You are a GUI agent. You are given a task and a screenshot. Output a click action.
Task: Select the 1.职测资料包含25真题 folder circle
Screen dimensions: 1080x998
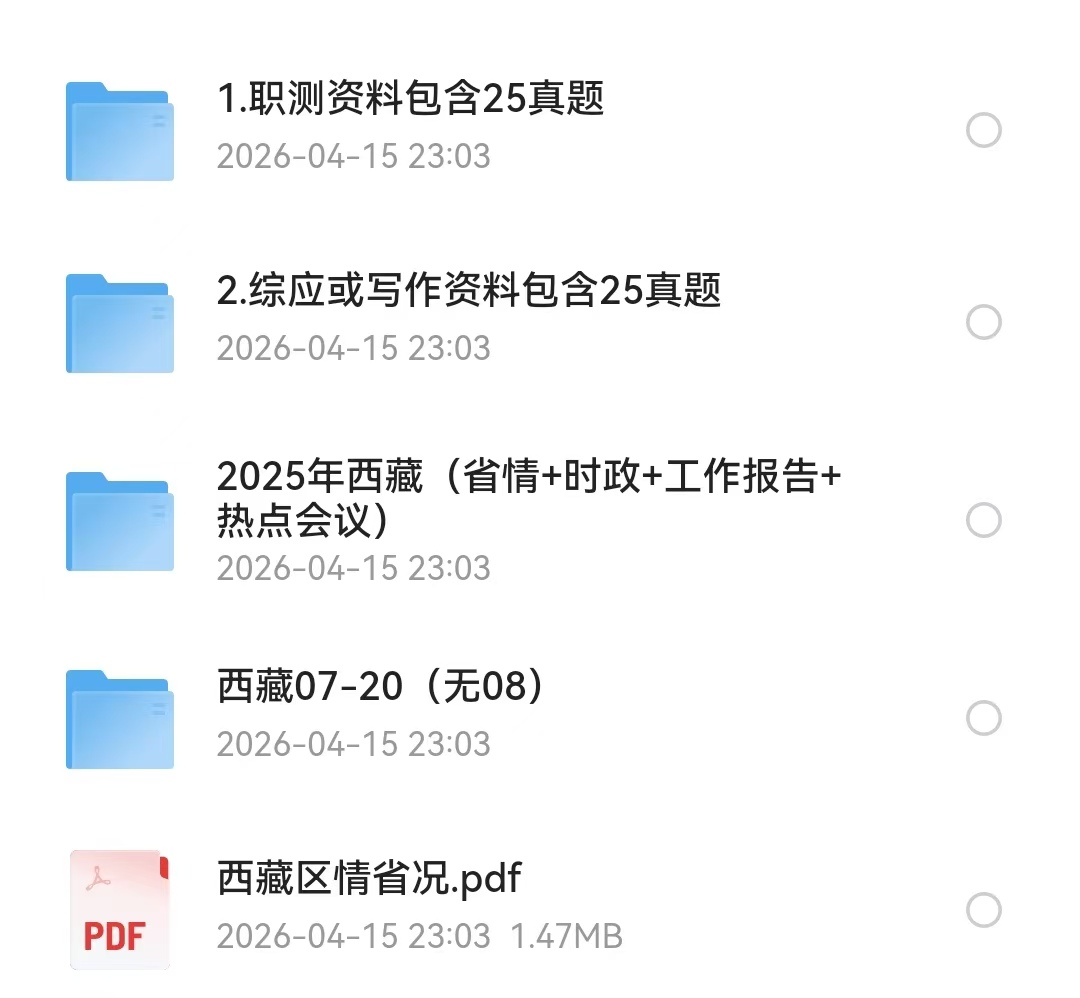tap(984, 130)
